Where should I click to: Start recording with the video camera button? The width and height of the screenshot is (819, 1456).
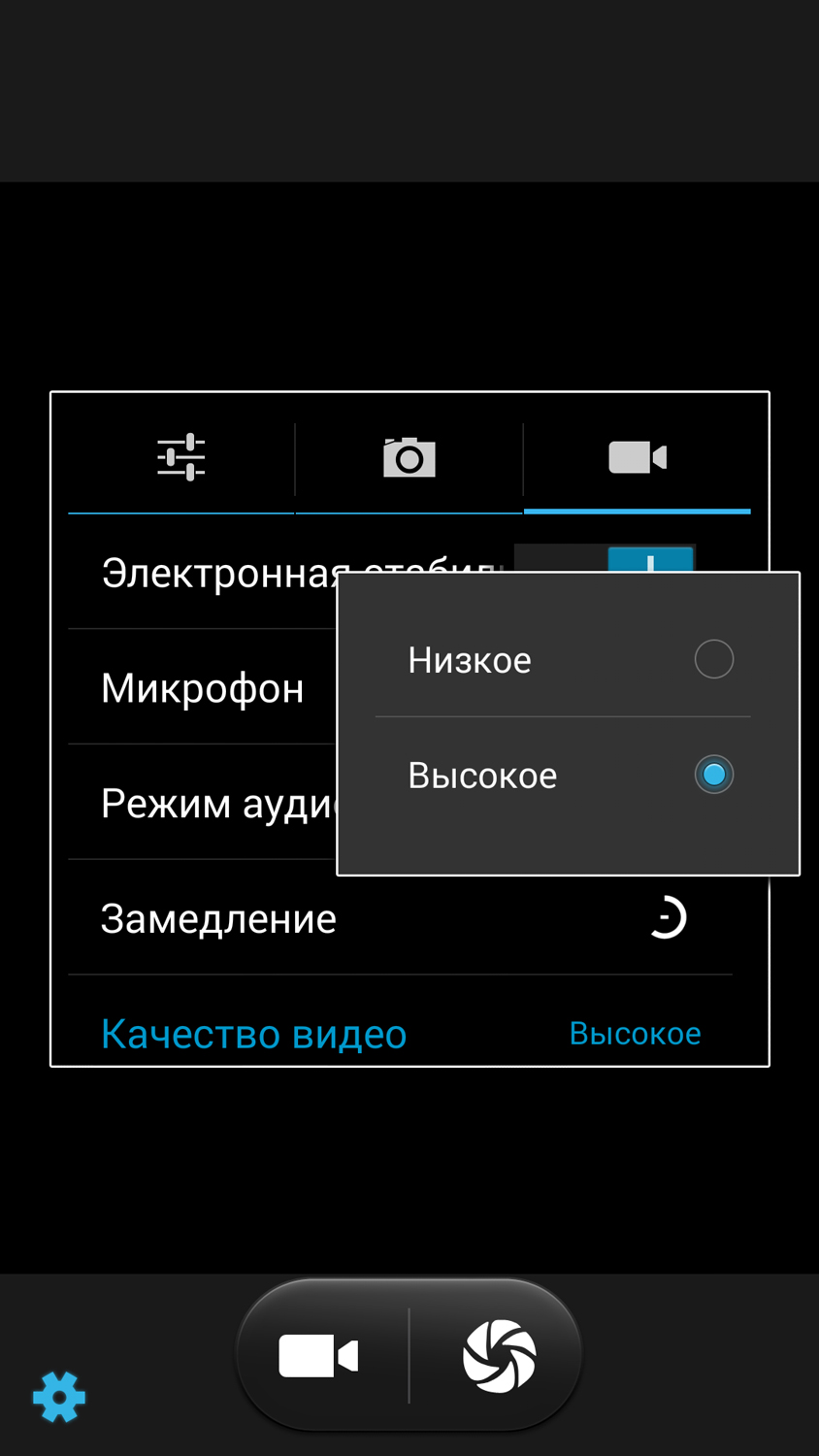click(x=319, y=1355)
